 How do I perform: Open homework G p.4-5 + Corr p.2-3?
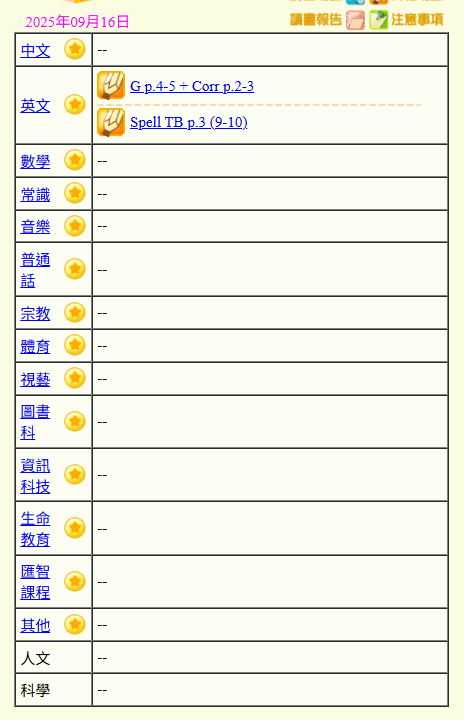(x=192, y=86)
